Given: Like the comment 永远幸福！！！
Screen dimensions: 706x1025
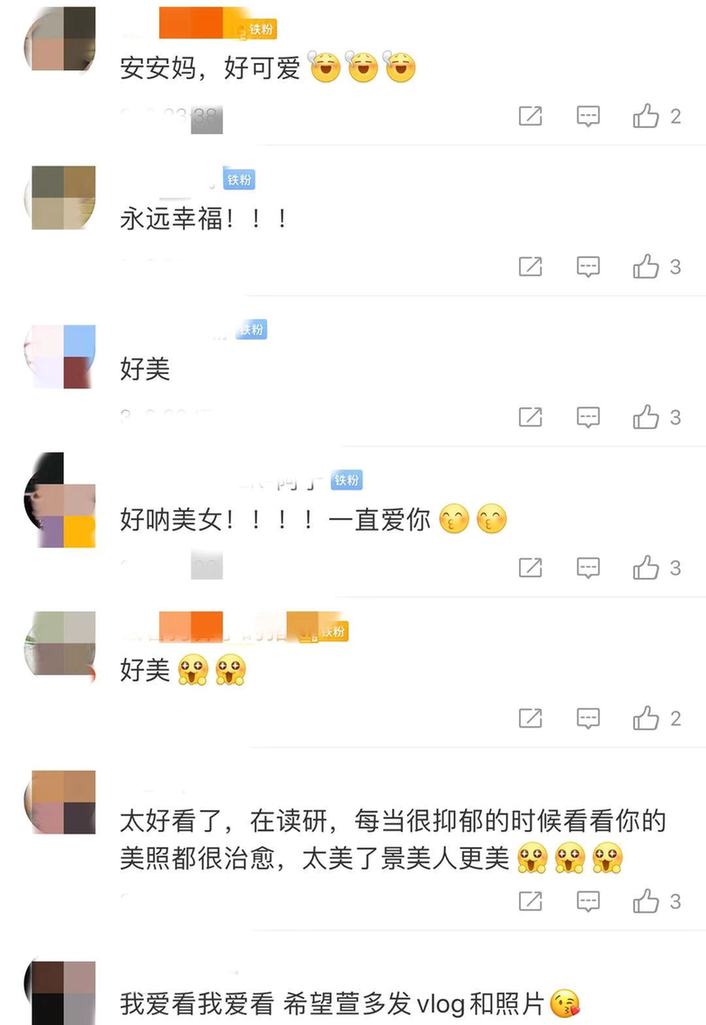Looking at the screenshot, I should point(646,267).
